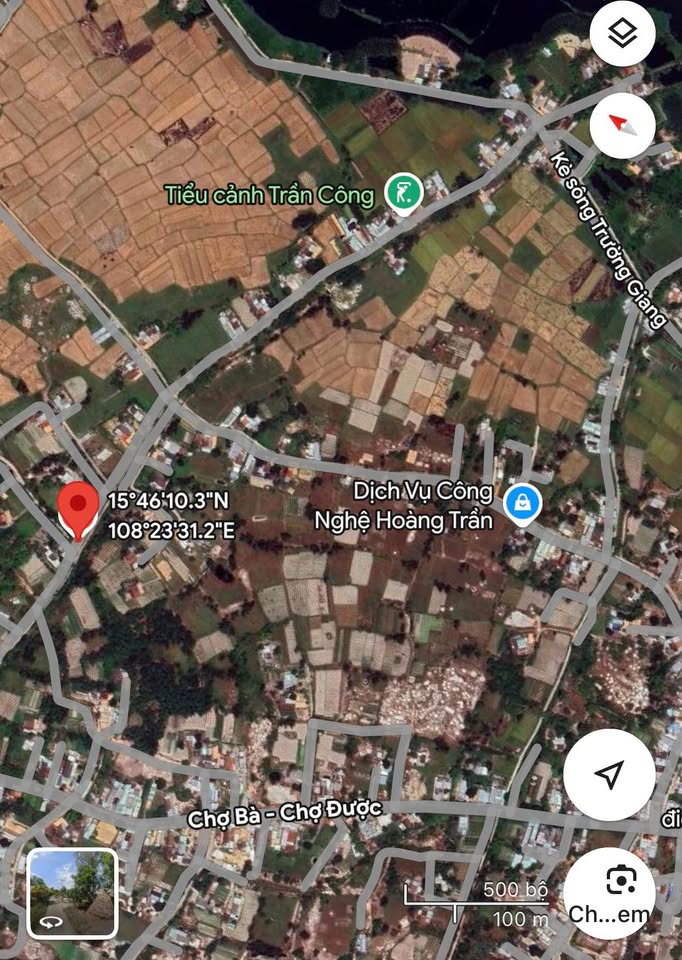Tap the Lens camera button
Screen dimensions: 682x960
pyautogui.click(x=609, y=892)
